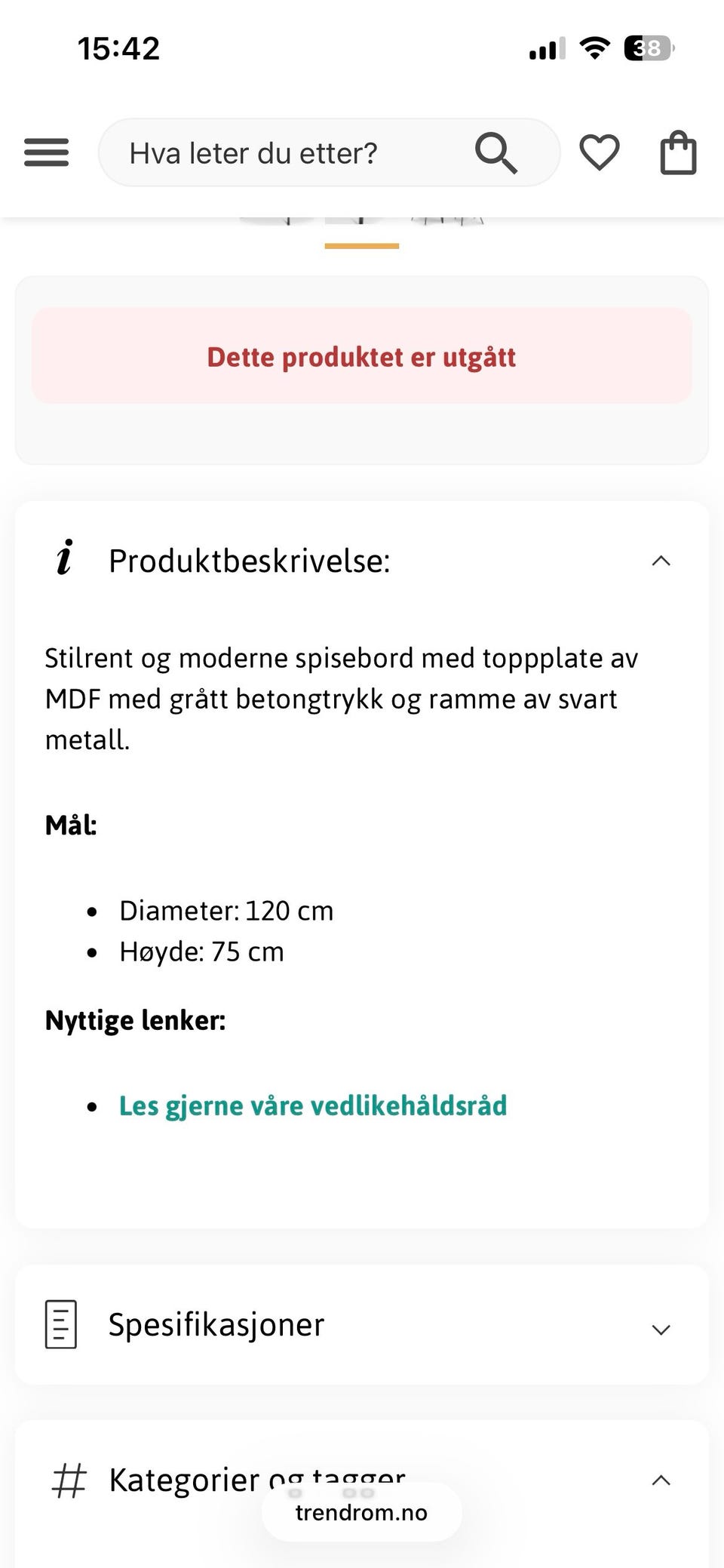Click the 'Dette produktet er utgått' notice

(x=361, y=355)
